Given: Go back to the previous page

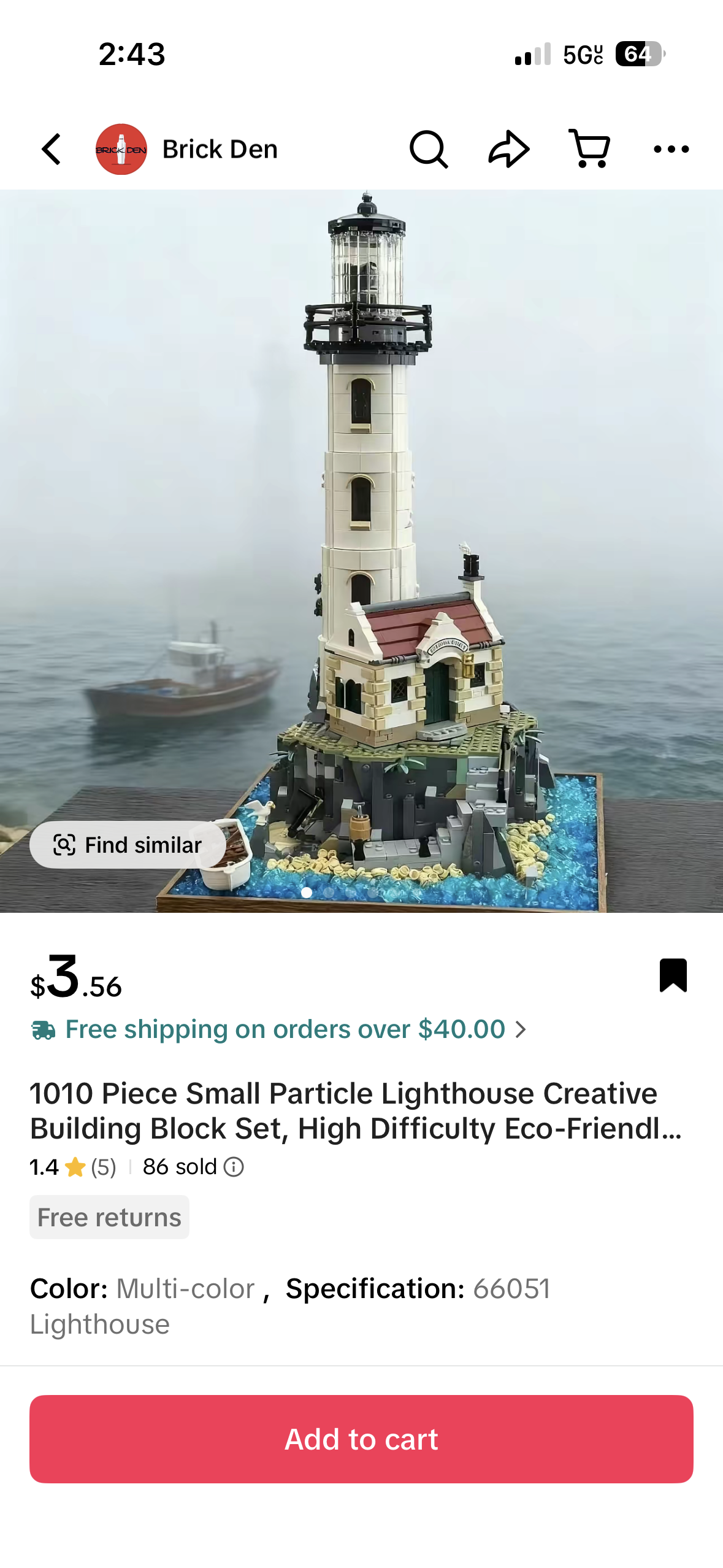Looking at the screenshot, I should [x=52, y=149].
